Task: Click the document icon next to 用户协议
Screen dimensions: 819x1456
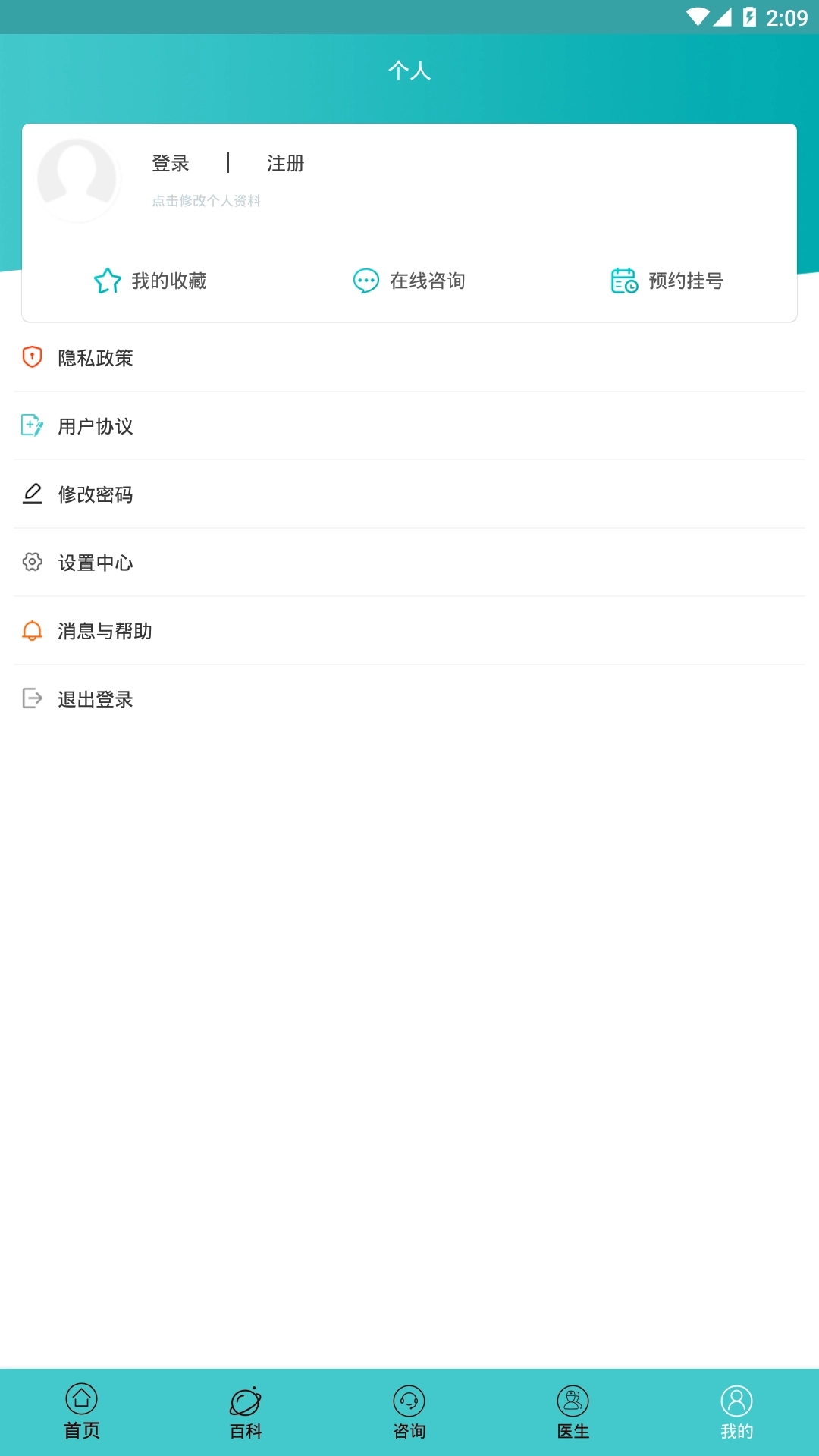Action: [32, 426]
